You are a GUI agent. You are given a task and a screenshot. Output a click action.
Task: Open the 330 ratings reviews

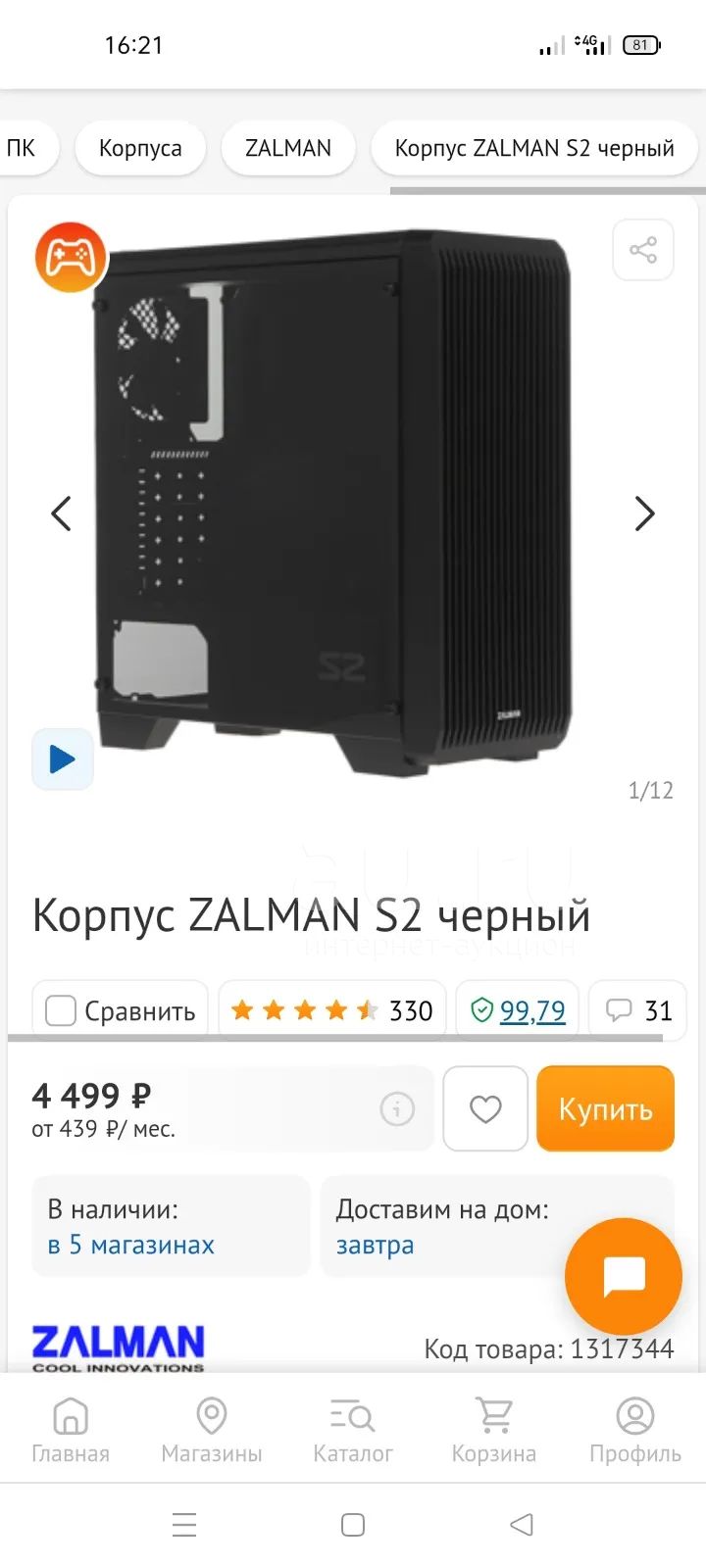332,1010
